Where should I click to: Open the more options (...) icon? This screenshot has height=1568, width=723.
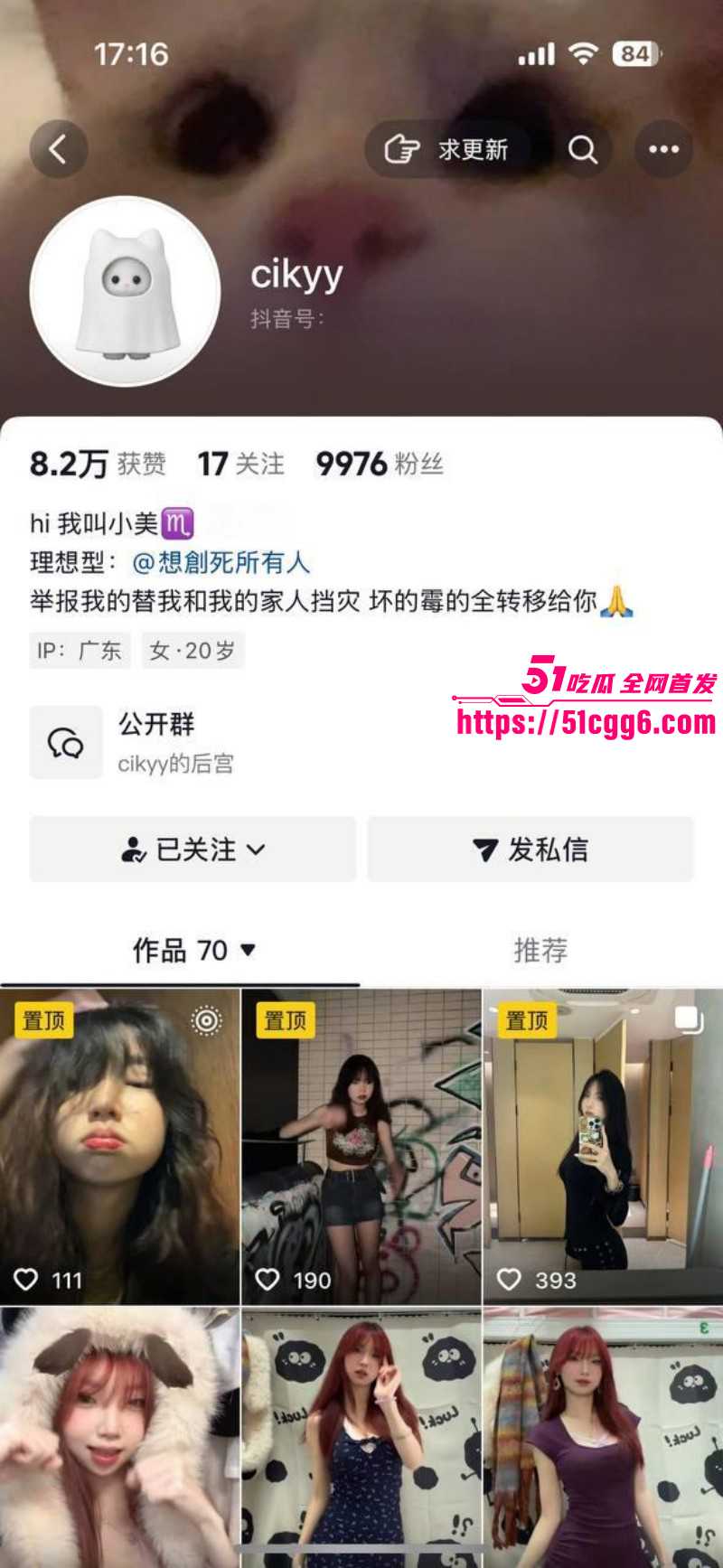(x=662, y=149)
